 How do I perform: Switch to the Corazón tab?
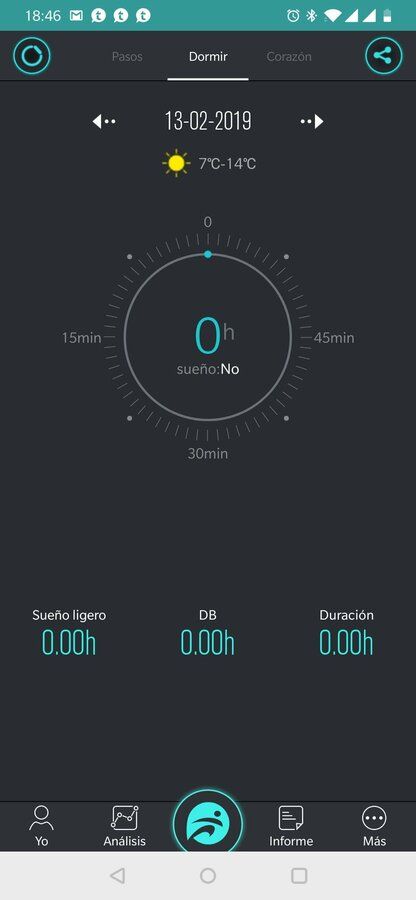click(x=289, y=57)
